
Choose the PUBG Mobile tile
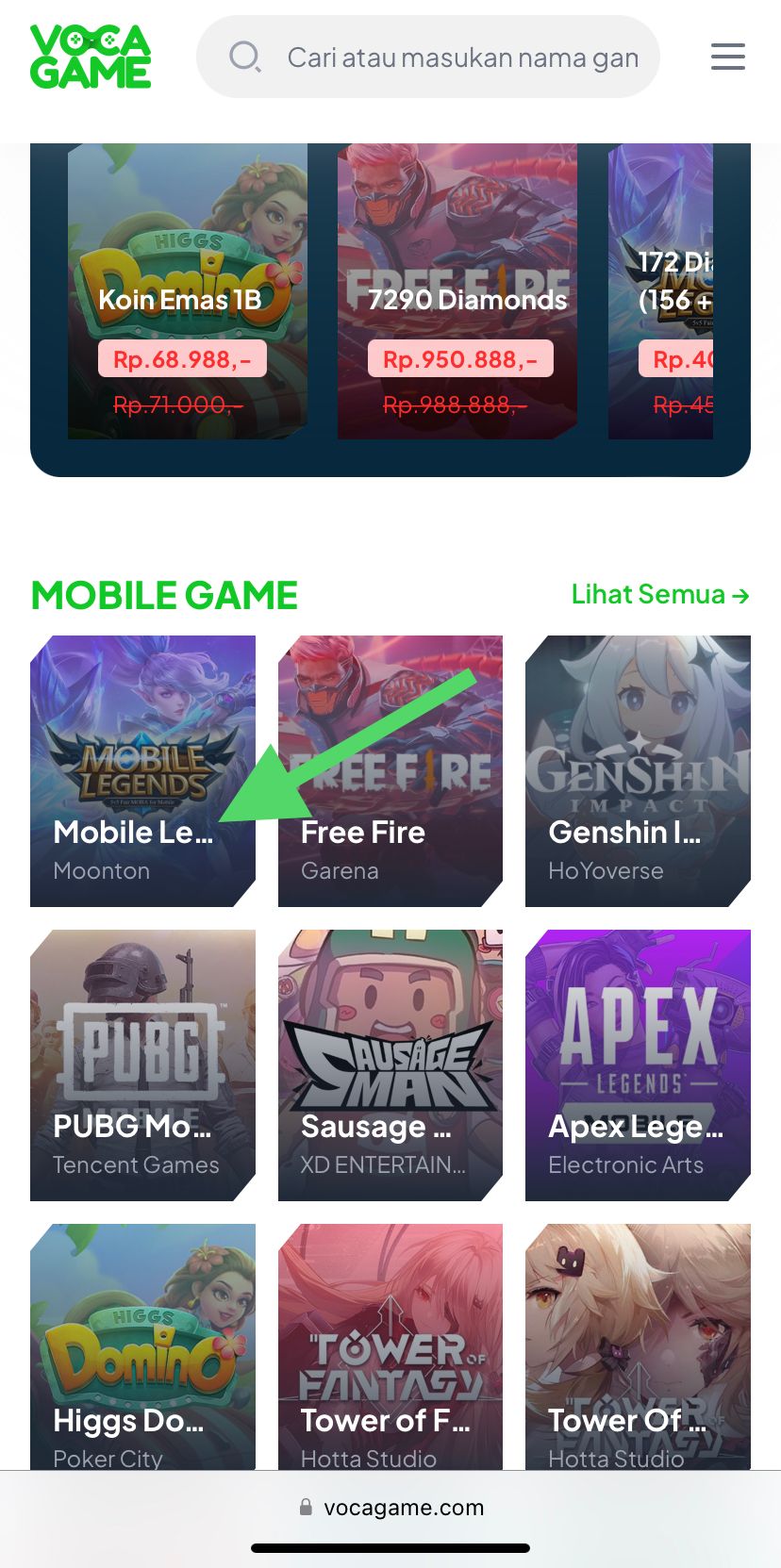point(142,1065)
